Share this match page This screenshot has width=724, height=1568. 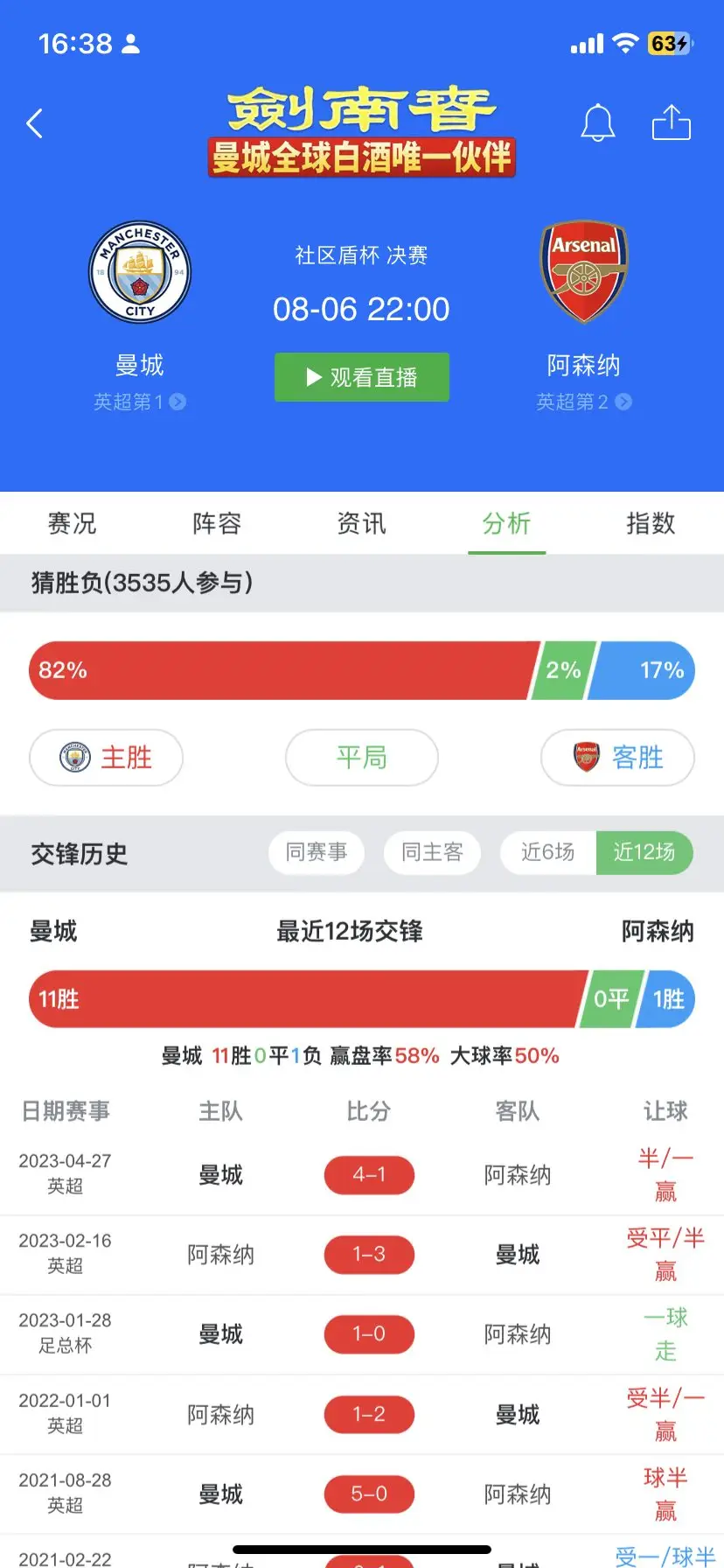pos(672,123)
